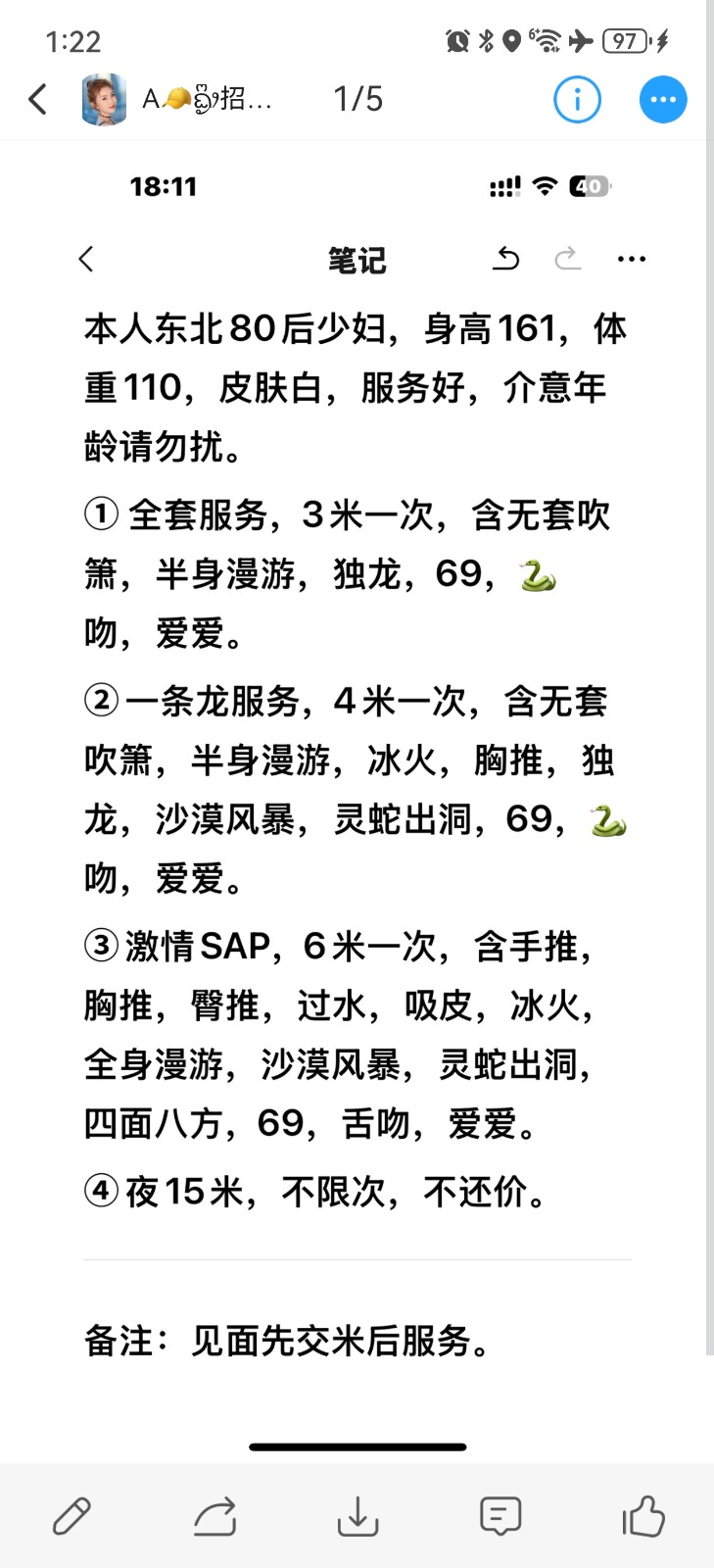Tap the back chevron at top left

[36, 99]
